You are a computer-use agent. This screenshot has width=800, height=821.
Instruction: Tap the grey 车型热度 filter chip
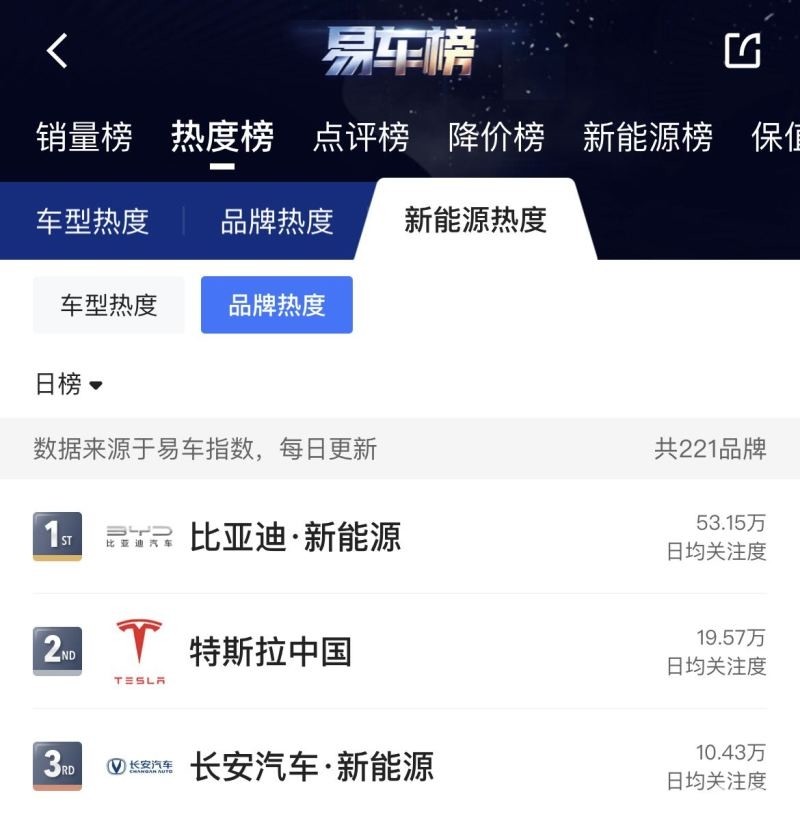[x=109, y=305]
